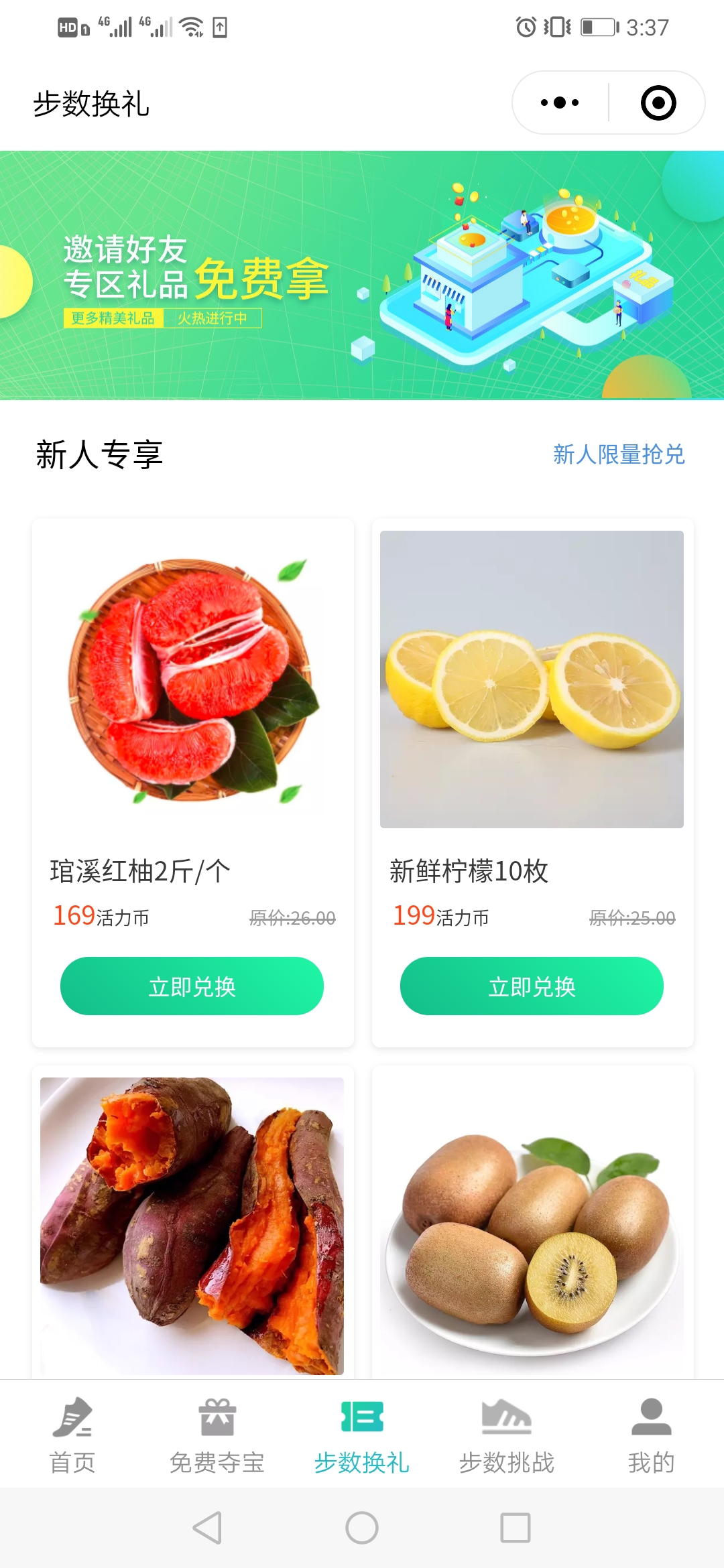Screen dimensions: 724x1568
Task: Open the 琯溪红柚2斤/个 product card
Action: pyautogui.click(x=193, y=782)
